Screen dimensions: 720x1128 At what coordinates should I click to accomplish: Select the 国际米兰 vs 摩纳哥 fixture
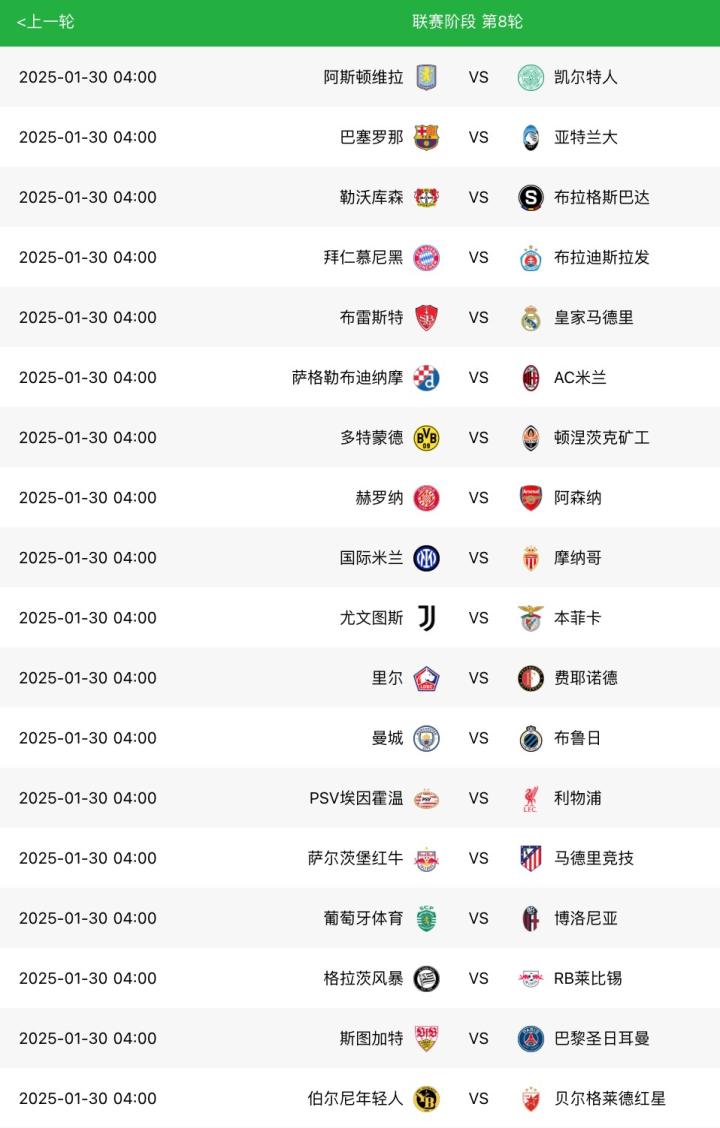pos(478,557)
